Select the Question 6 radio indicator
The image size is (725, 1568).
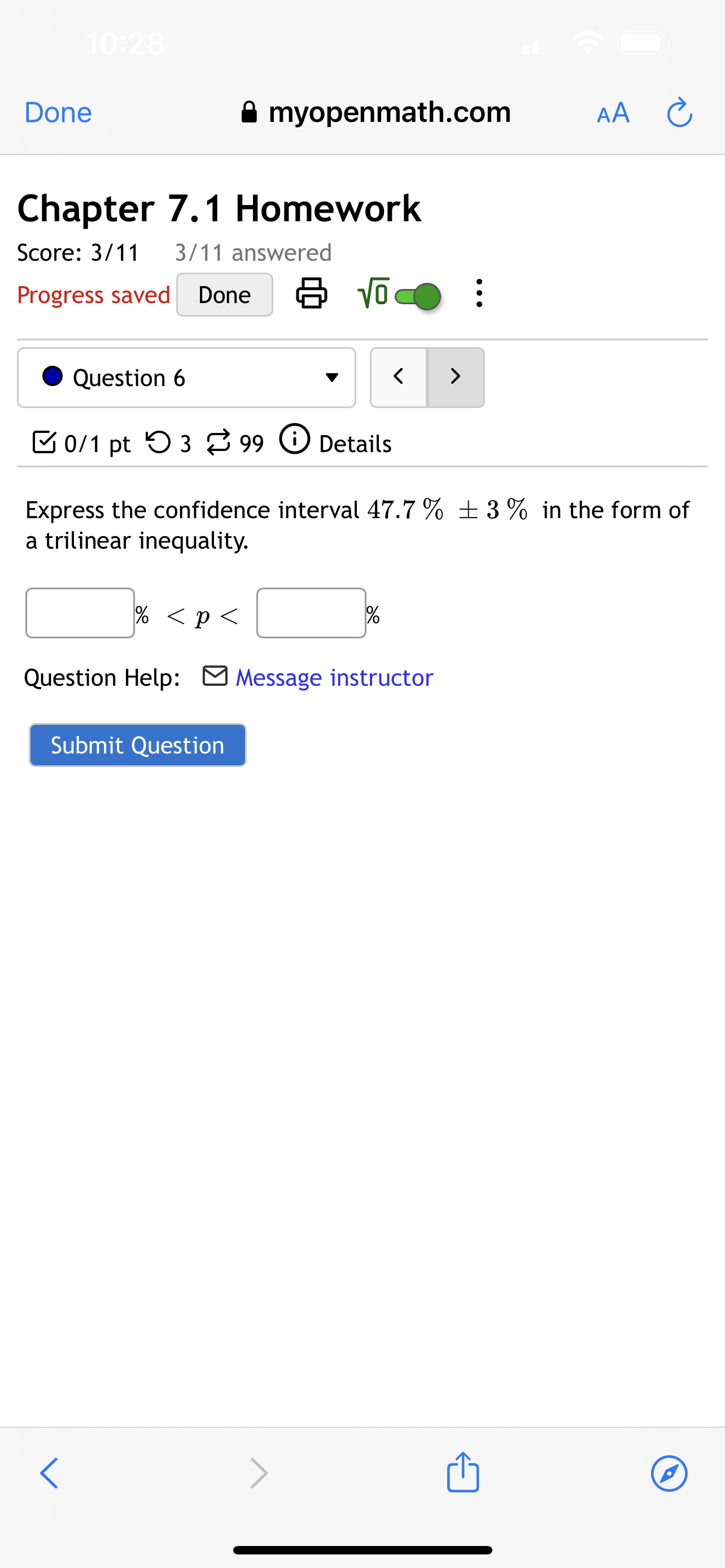[53, 377]
